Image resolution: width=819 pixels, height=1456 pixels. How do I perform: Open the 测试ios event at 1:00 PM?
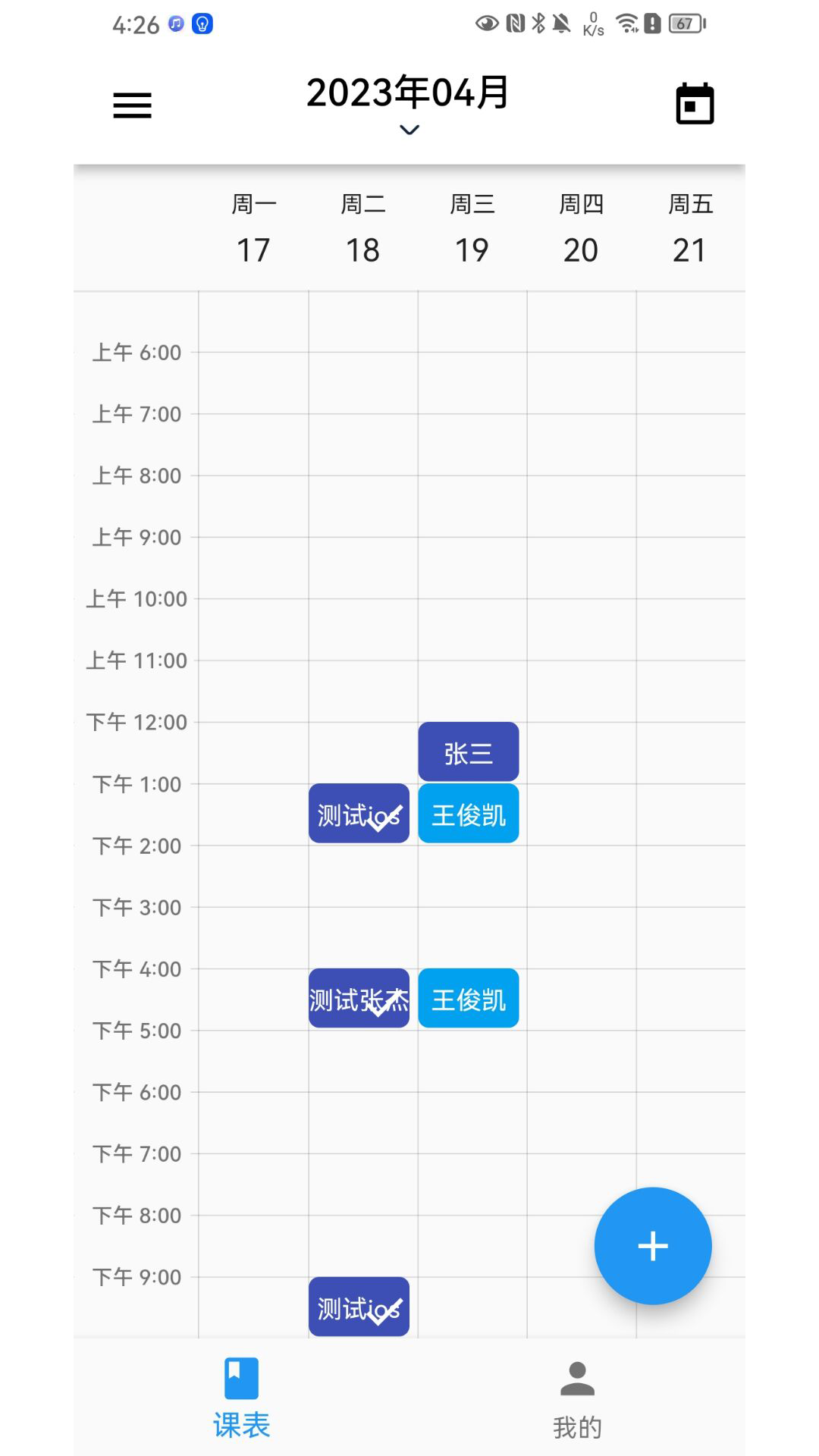pyautogui.click(x=358, y=813)
